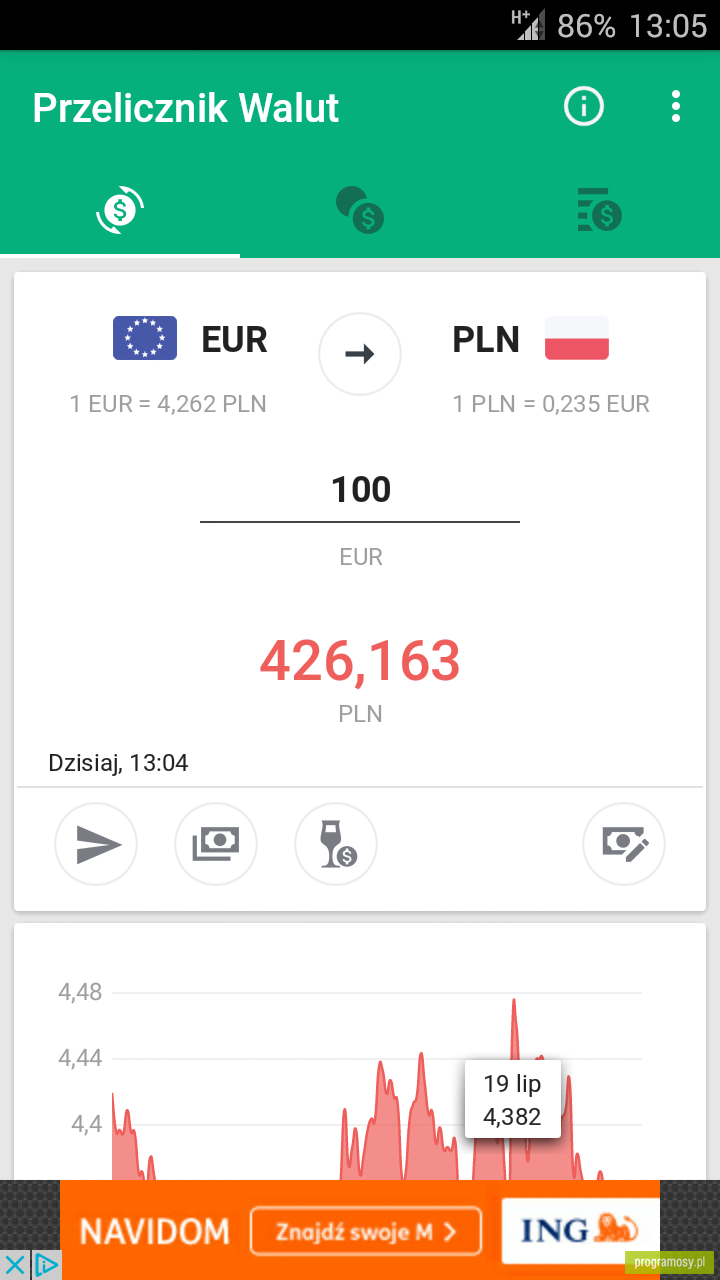Viewport: 720px width, 1280px height.
Task: Switch to the exchange rates list tab
Action: (600, 210)
